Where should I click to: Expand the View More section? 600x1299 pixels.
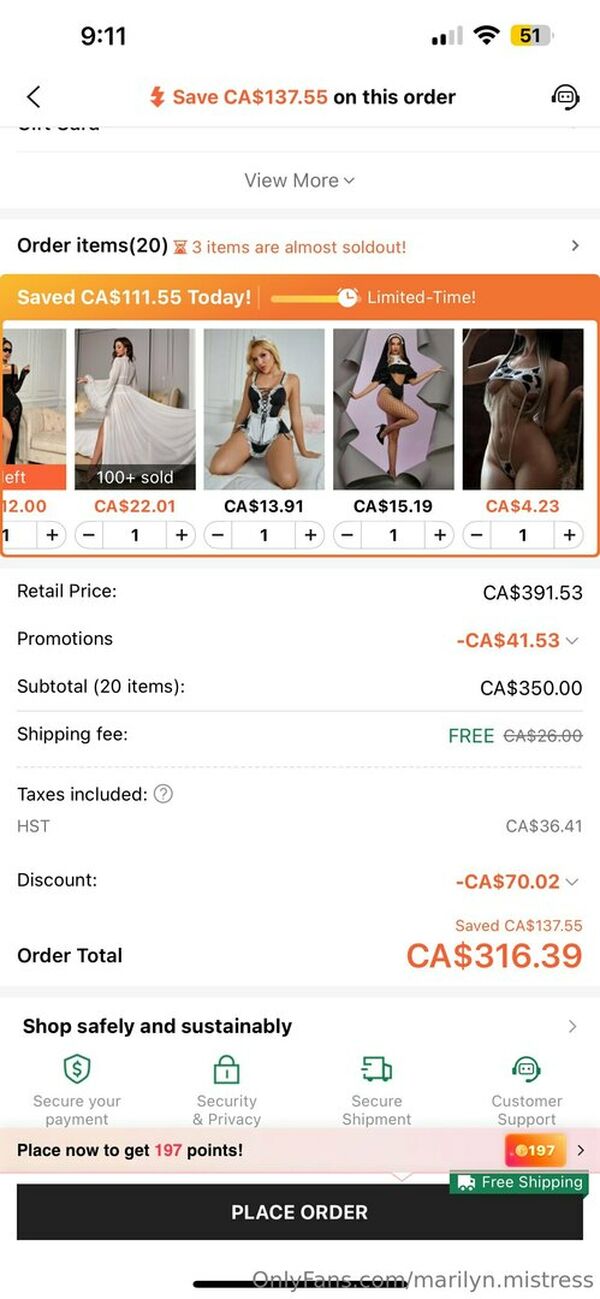point(299,181)
